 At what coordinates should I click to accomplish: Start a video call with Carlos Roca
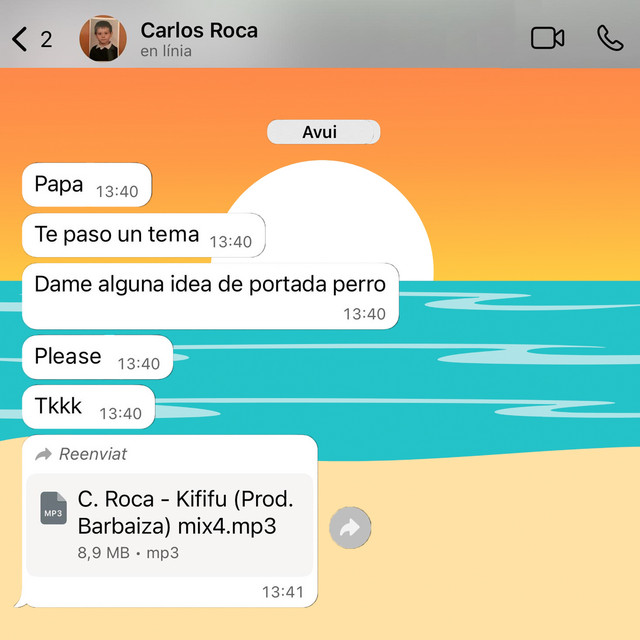[x=547, y=38]
